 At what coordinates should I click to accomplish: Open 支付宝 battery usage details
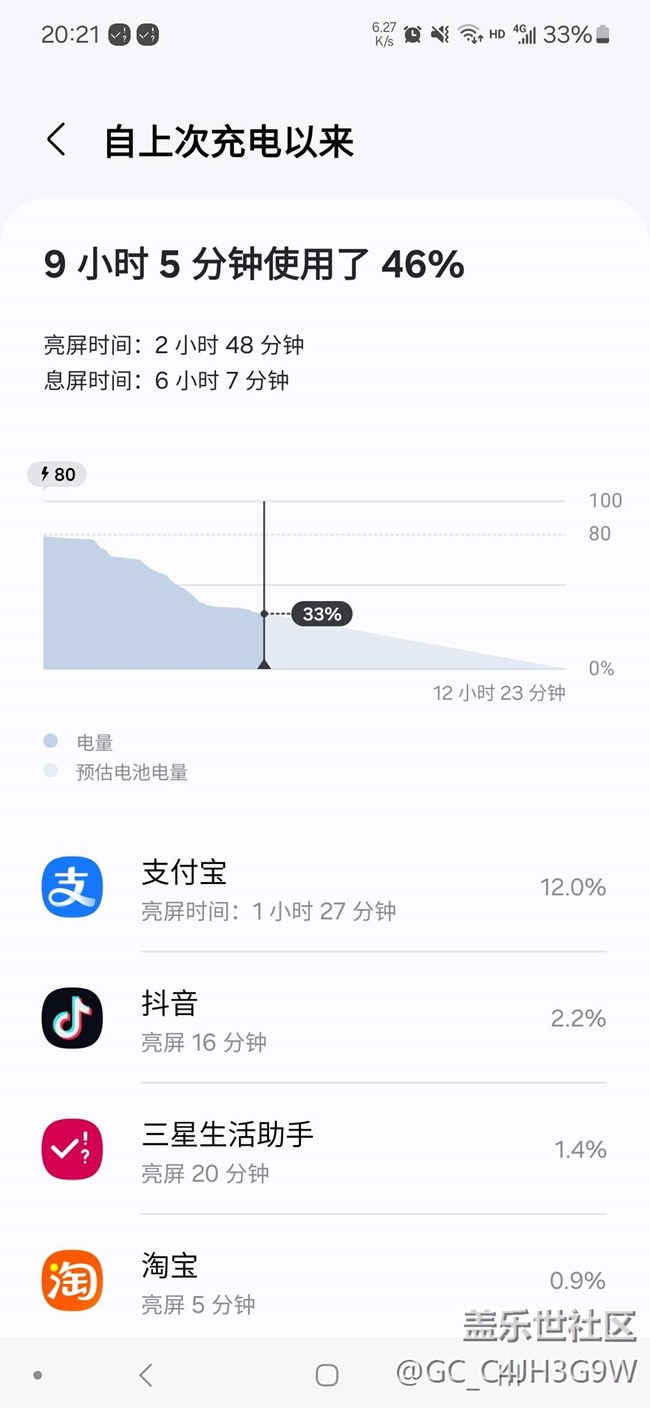pos(325,887)
